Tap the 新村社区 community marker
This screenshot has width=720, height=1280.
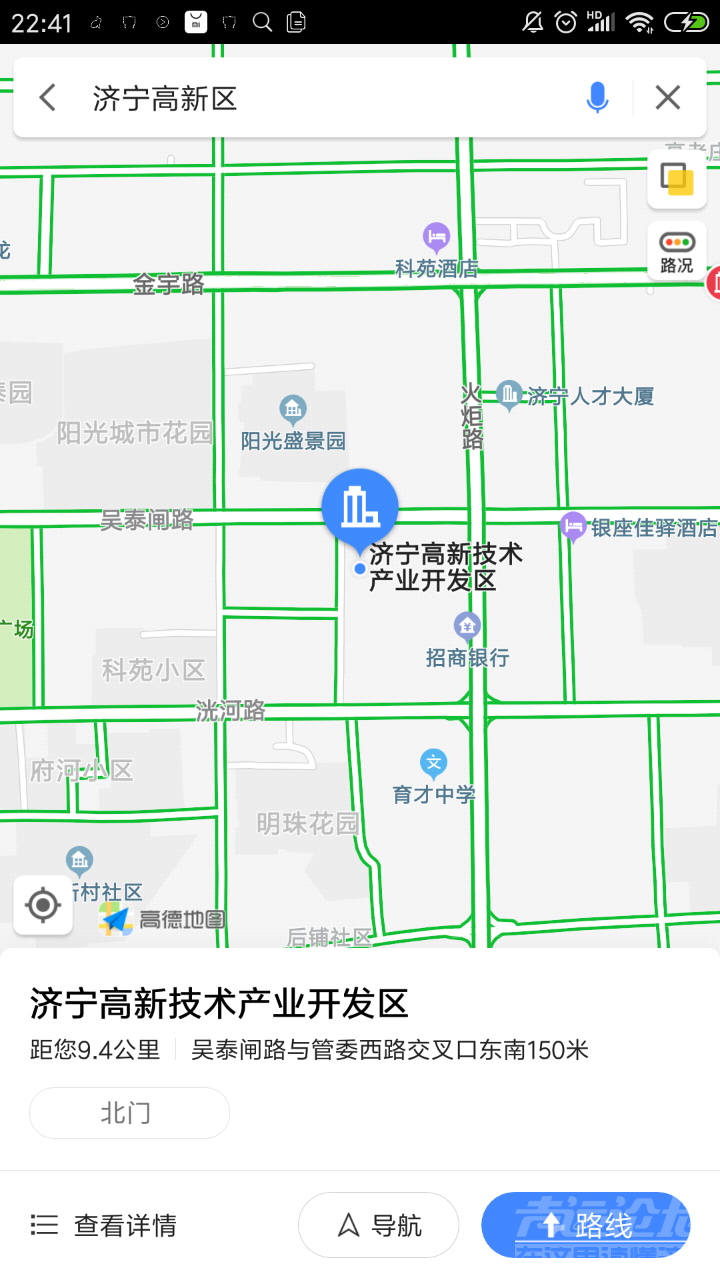[79, 860]
